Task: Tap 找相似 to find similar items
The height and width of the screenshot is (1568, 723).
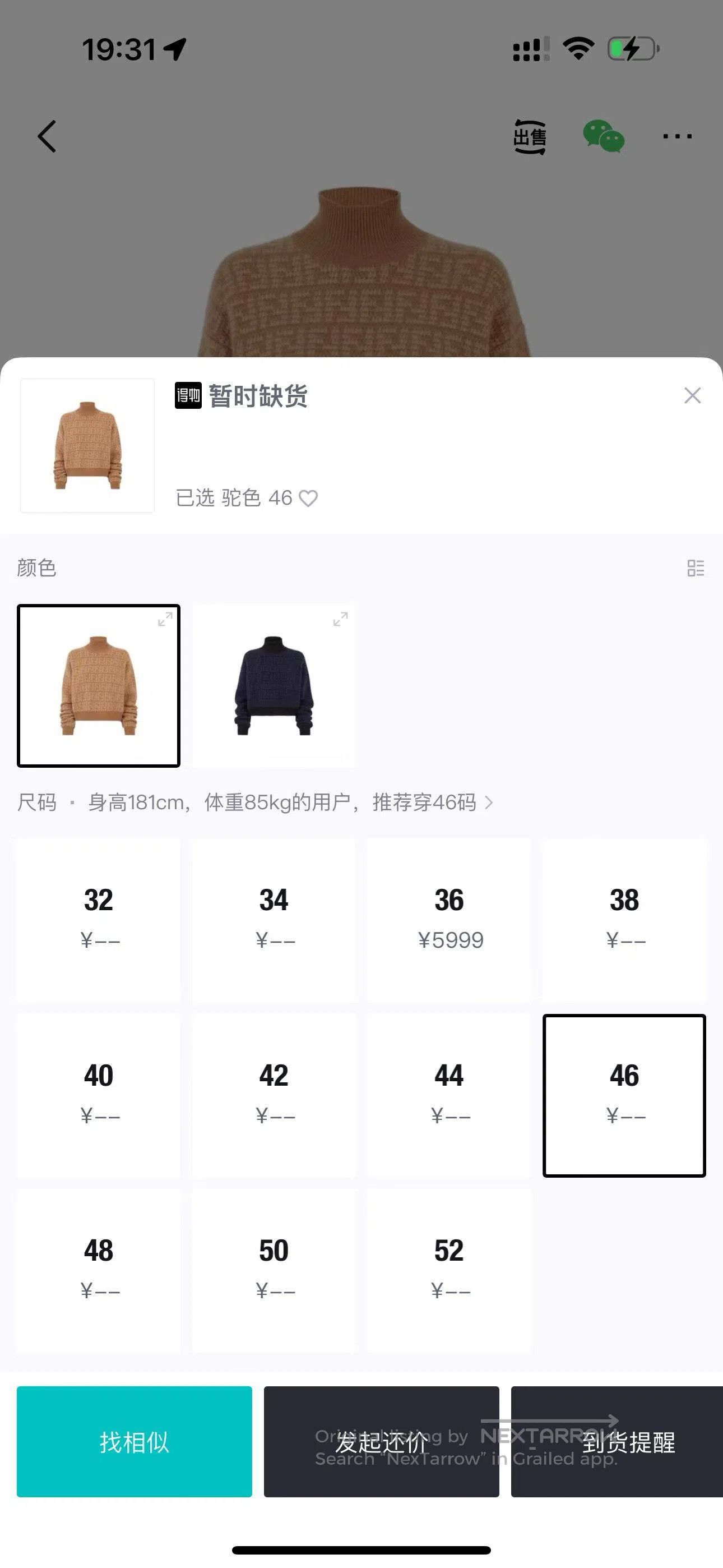Action: coord(135,1441)
